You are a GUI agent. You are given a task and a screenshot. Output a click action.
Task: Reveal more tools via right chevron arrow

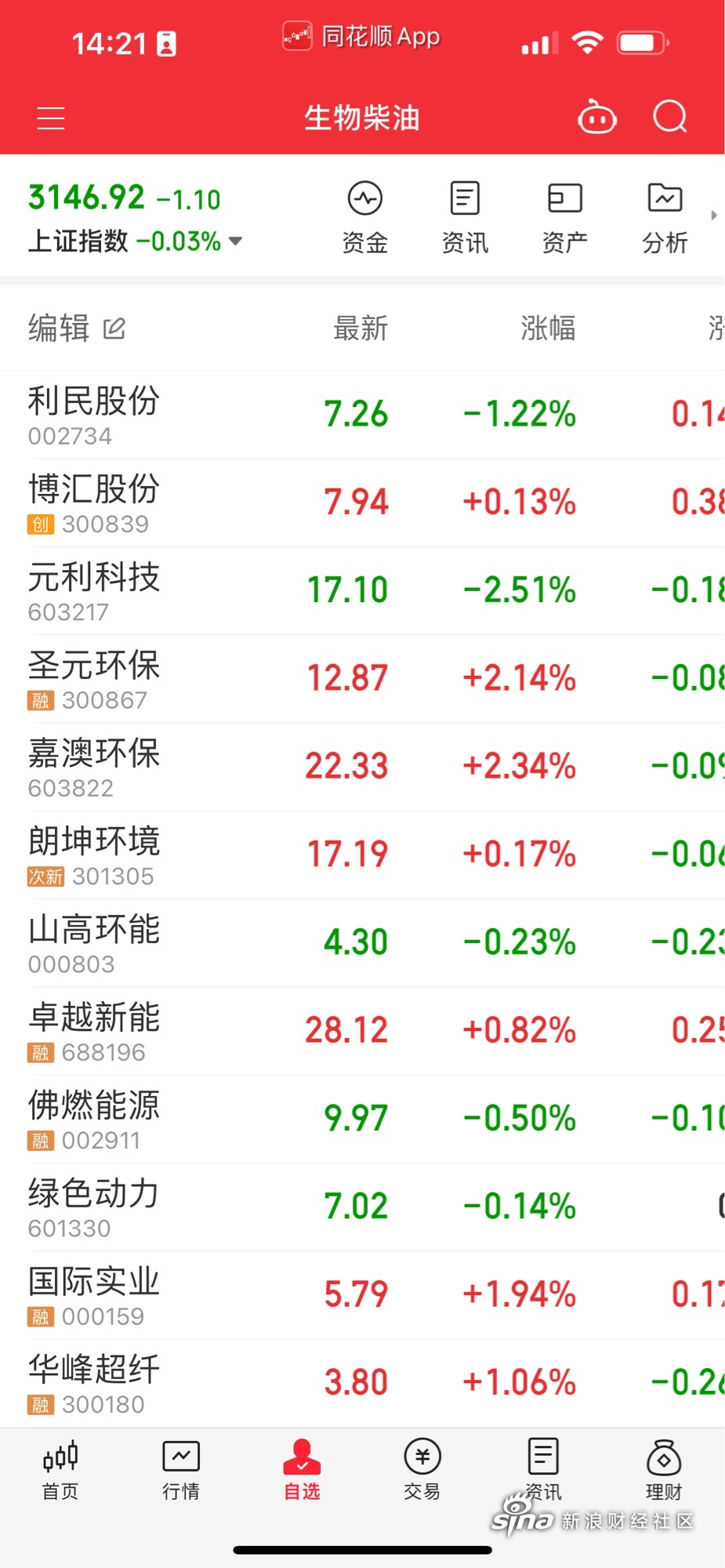point(714,214)
